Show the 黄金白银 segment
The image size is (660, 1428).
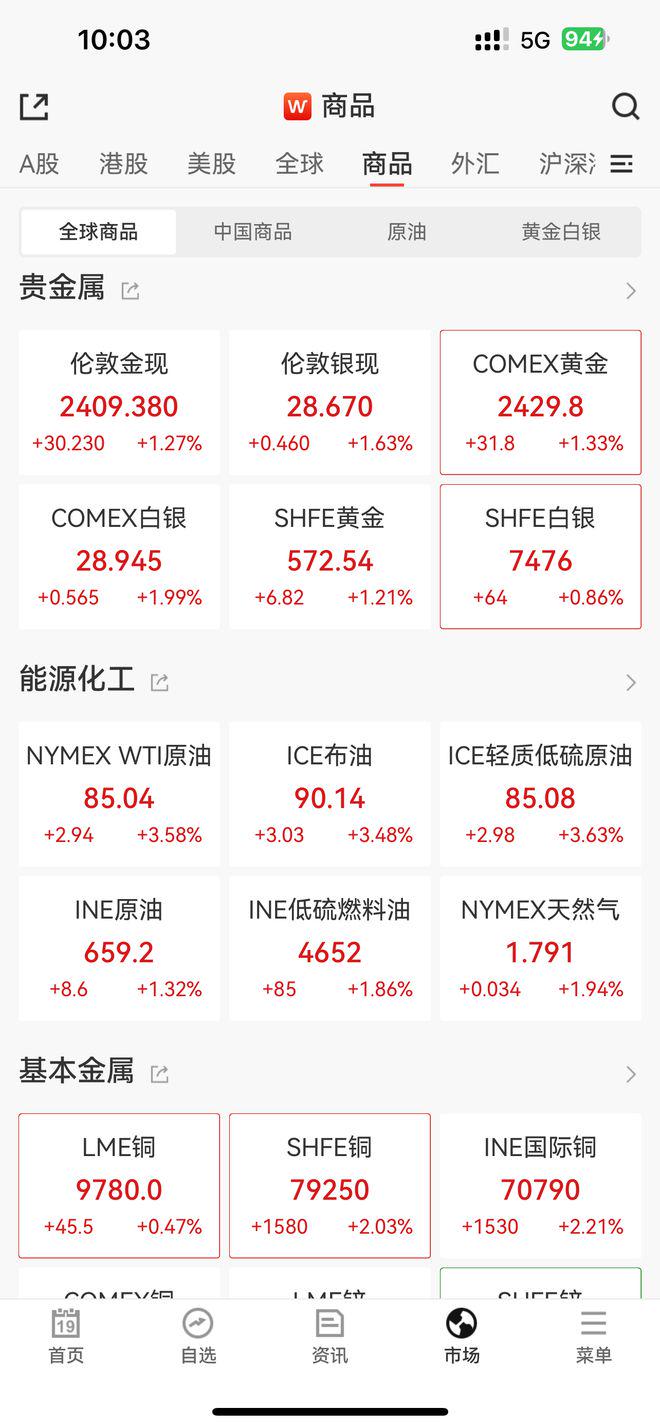coord(561,232)
